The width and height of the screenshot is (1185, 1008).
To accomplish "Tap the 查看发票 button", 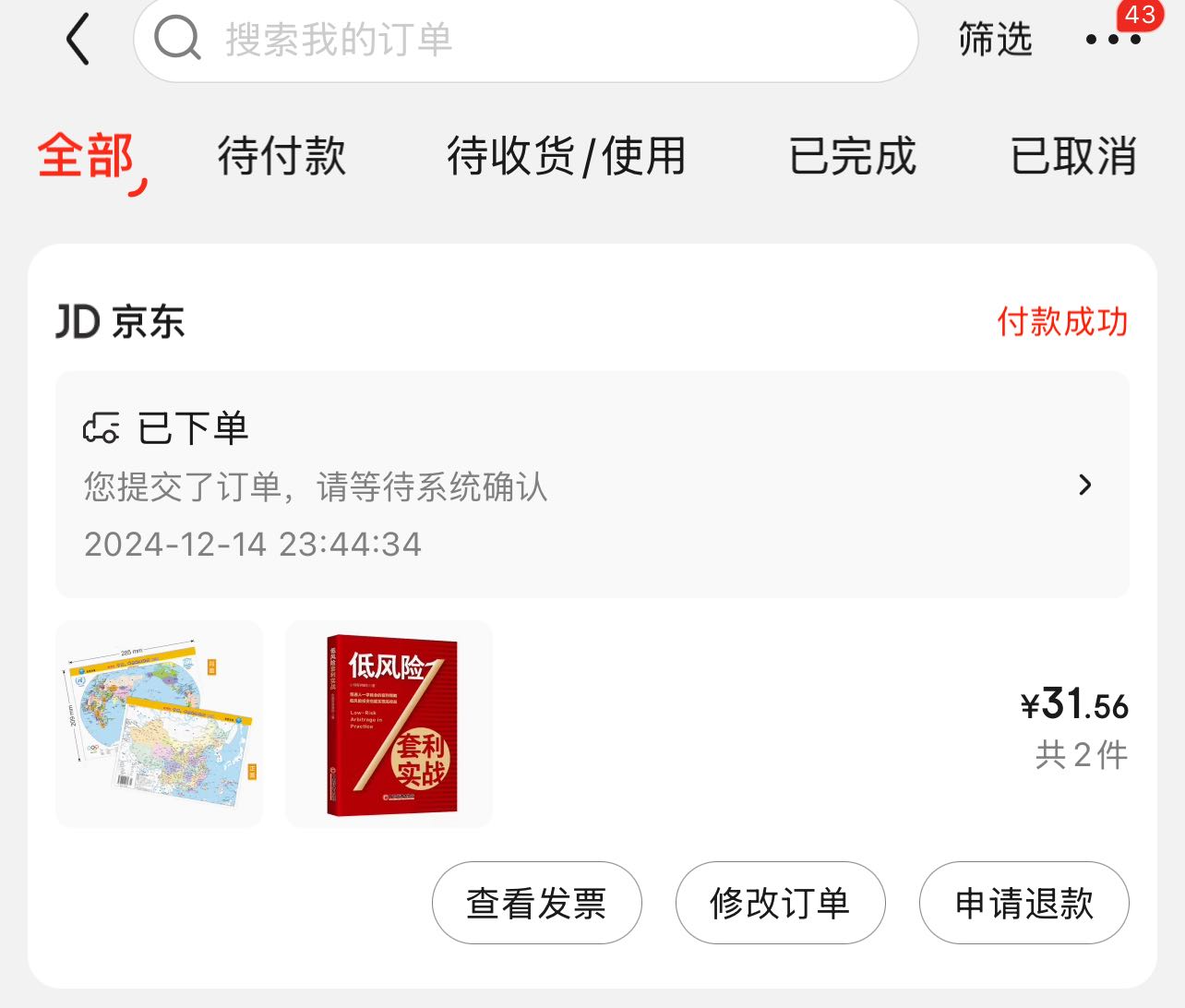I will (x=537, y=903).
